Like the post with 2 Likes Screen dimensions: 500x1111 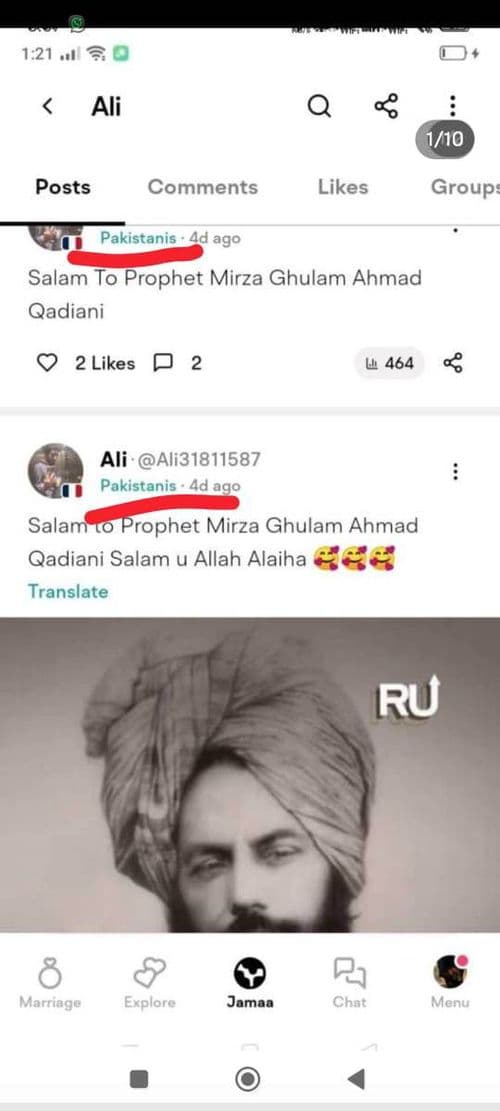click(46, 363)
